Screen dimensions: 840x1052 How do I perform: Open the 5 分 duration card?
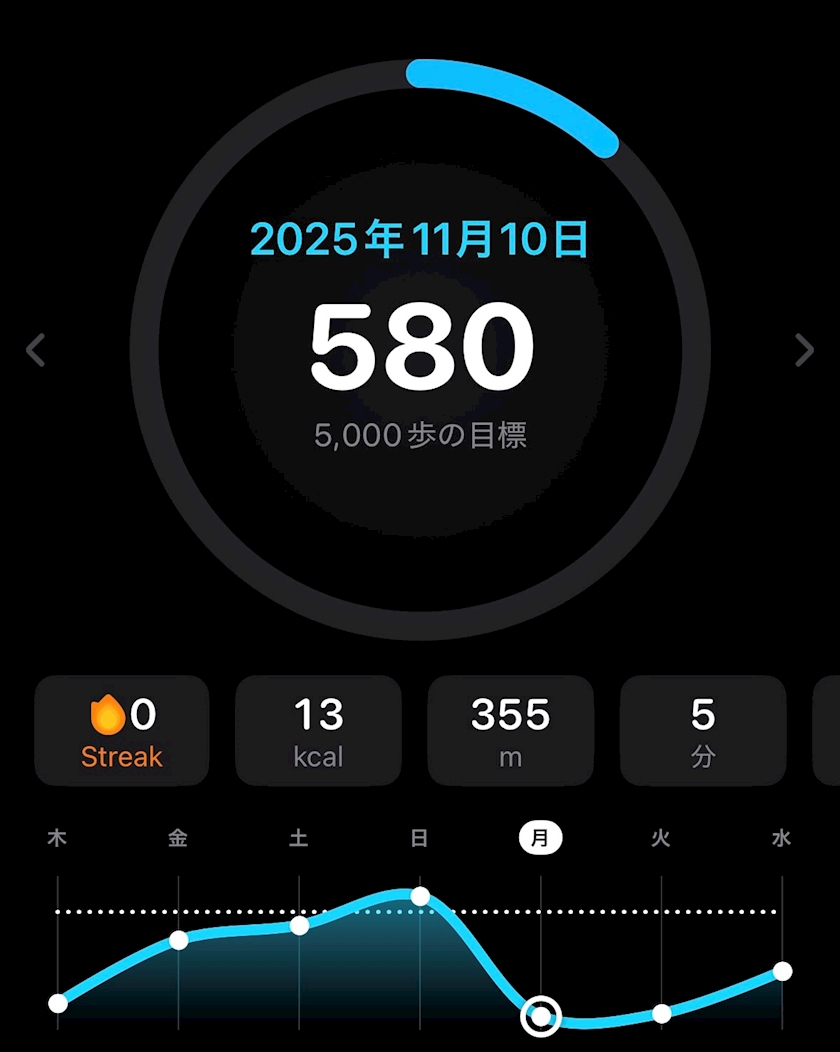click(703, 731)
